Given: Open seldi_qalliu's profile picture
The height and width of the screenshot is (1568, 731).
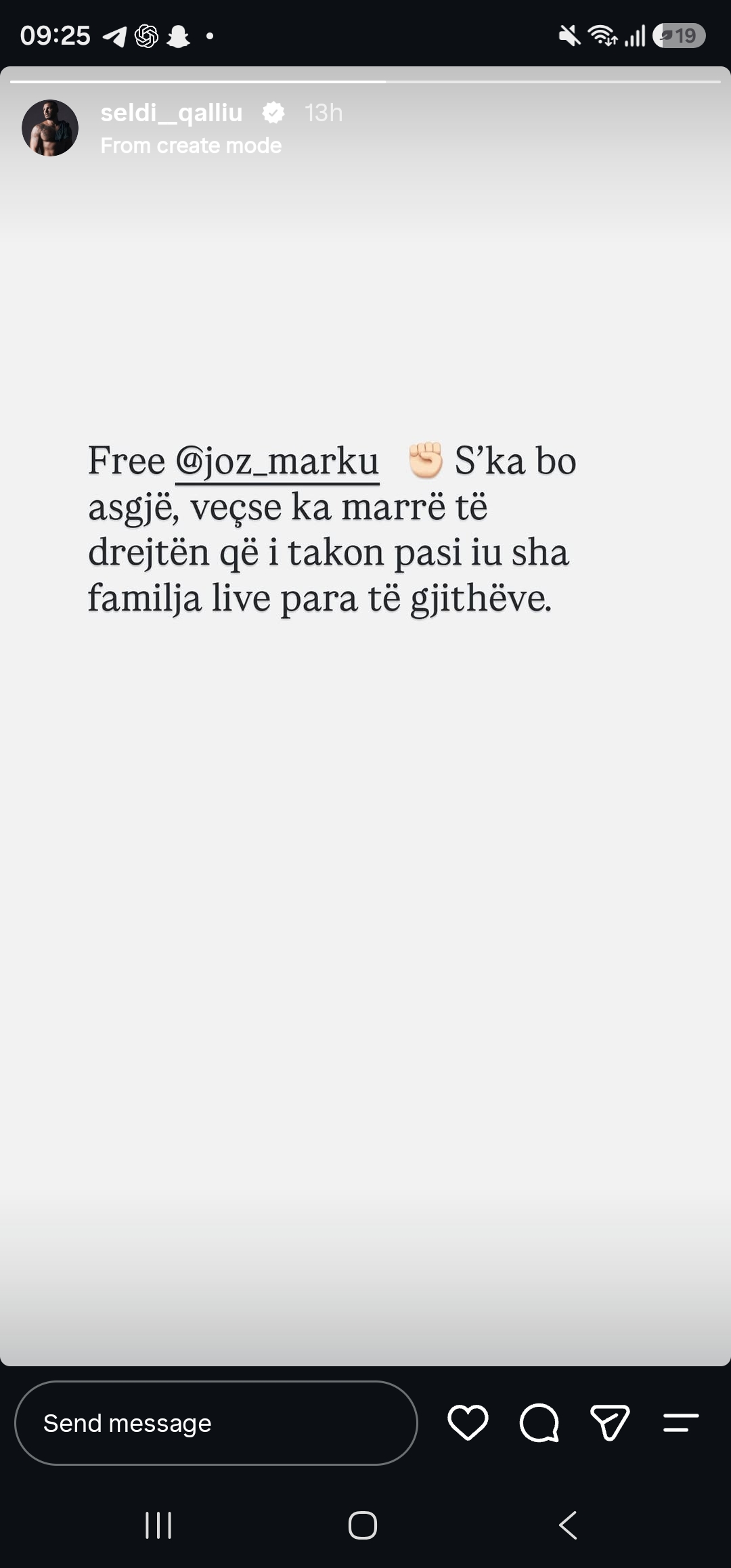Looking at the screenshot, I should pos(50,128).
